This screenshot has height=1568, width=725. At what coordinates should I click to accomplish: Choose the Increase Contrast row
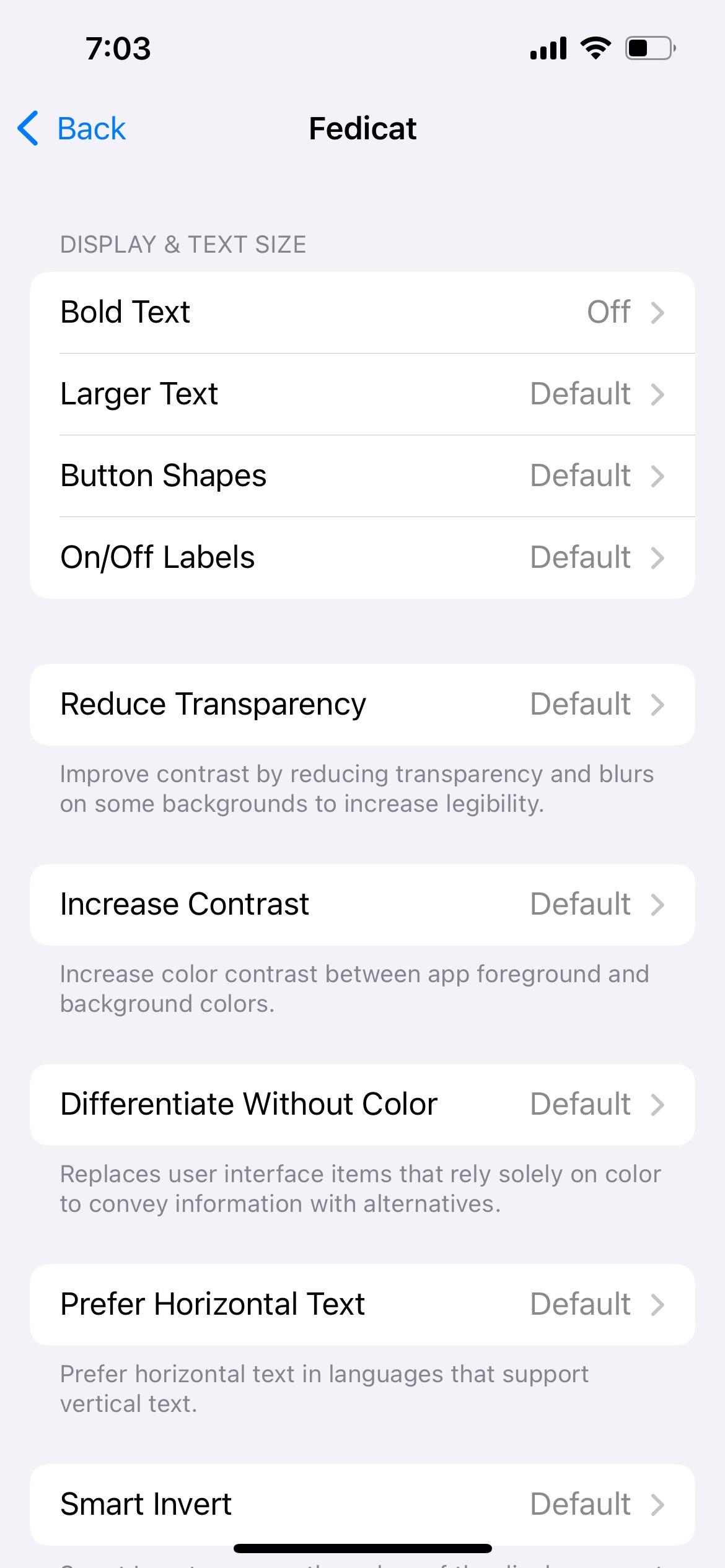pyautogui.click(x=362, y=904)
